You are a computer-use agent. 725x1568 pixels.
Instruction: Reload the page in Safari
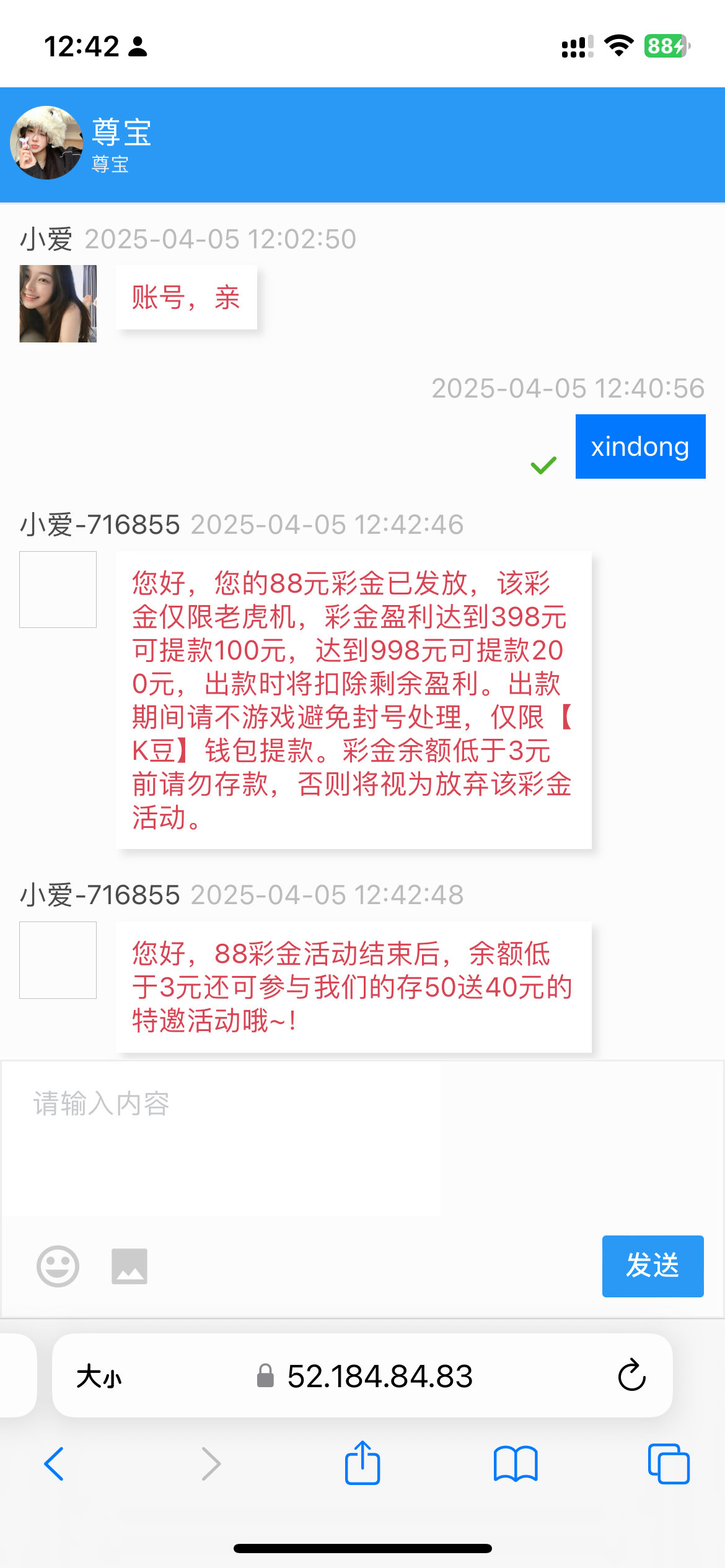point(631,1375)
